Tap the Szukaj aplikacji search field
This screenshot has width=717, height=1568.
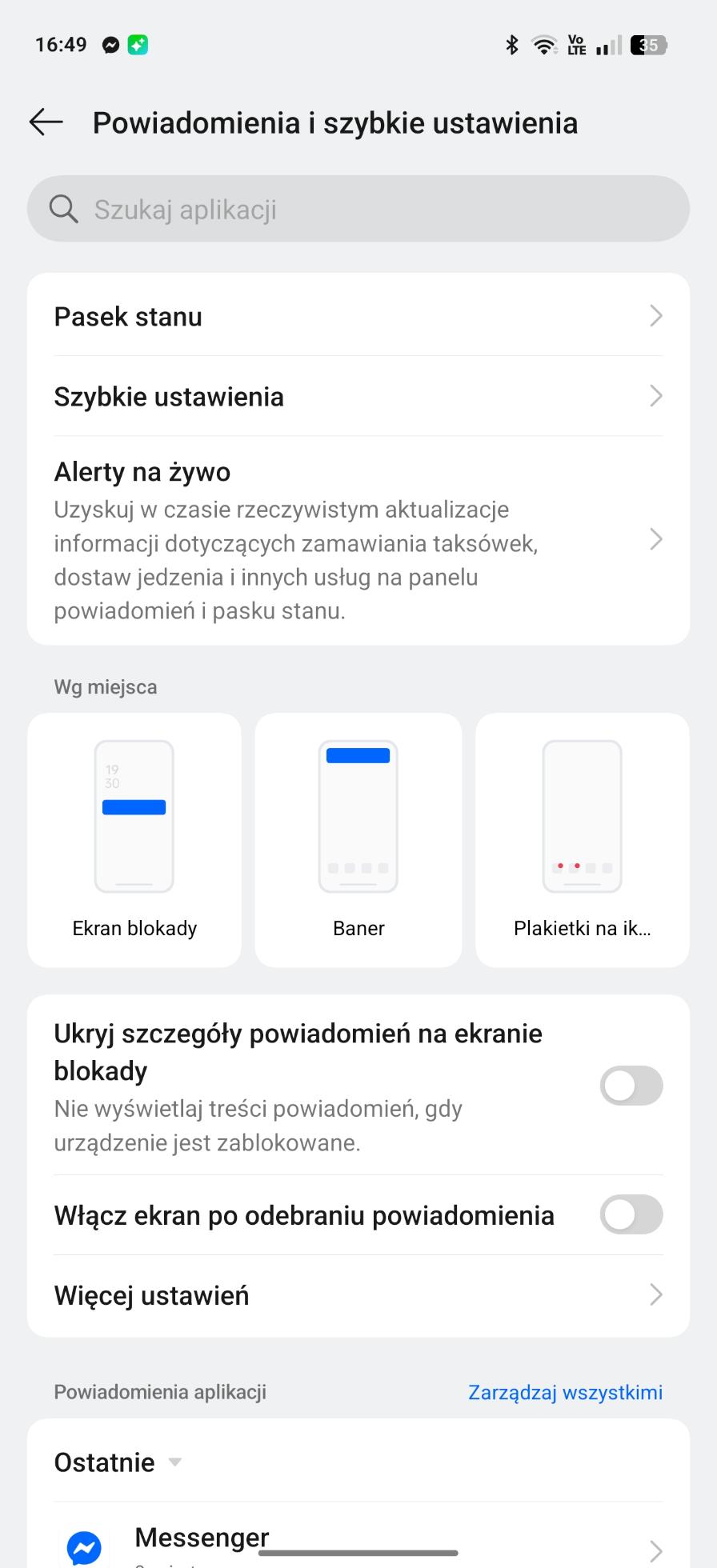358,209
